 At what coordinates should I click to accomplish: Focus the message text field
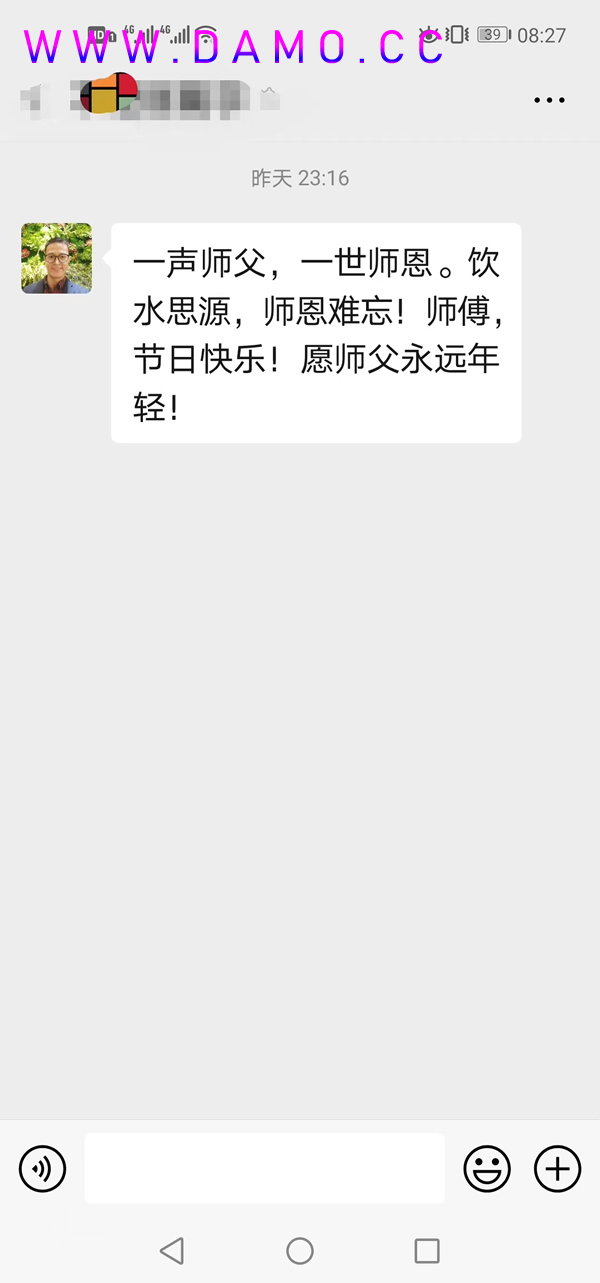(x=264, y=1168)
